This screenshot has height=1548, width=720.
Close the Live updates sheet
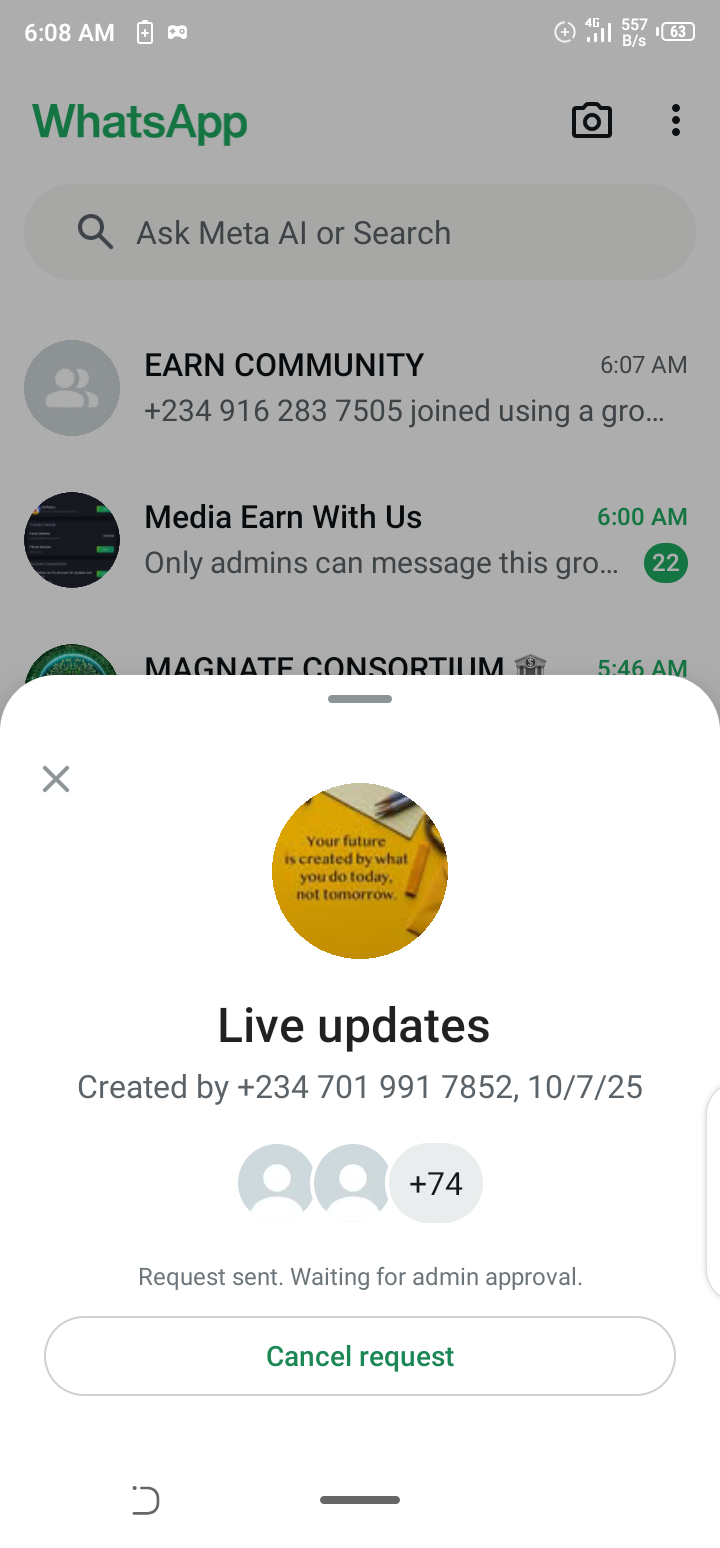(x=56, y=779)
